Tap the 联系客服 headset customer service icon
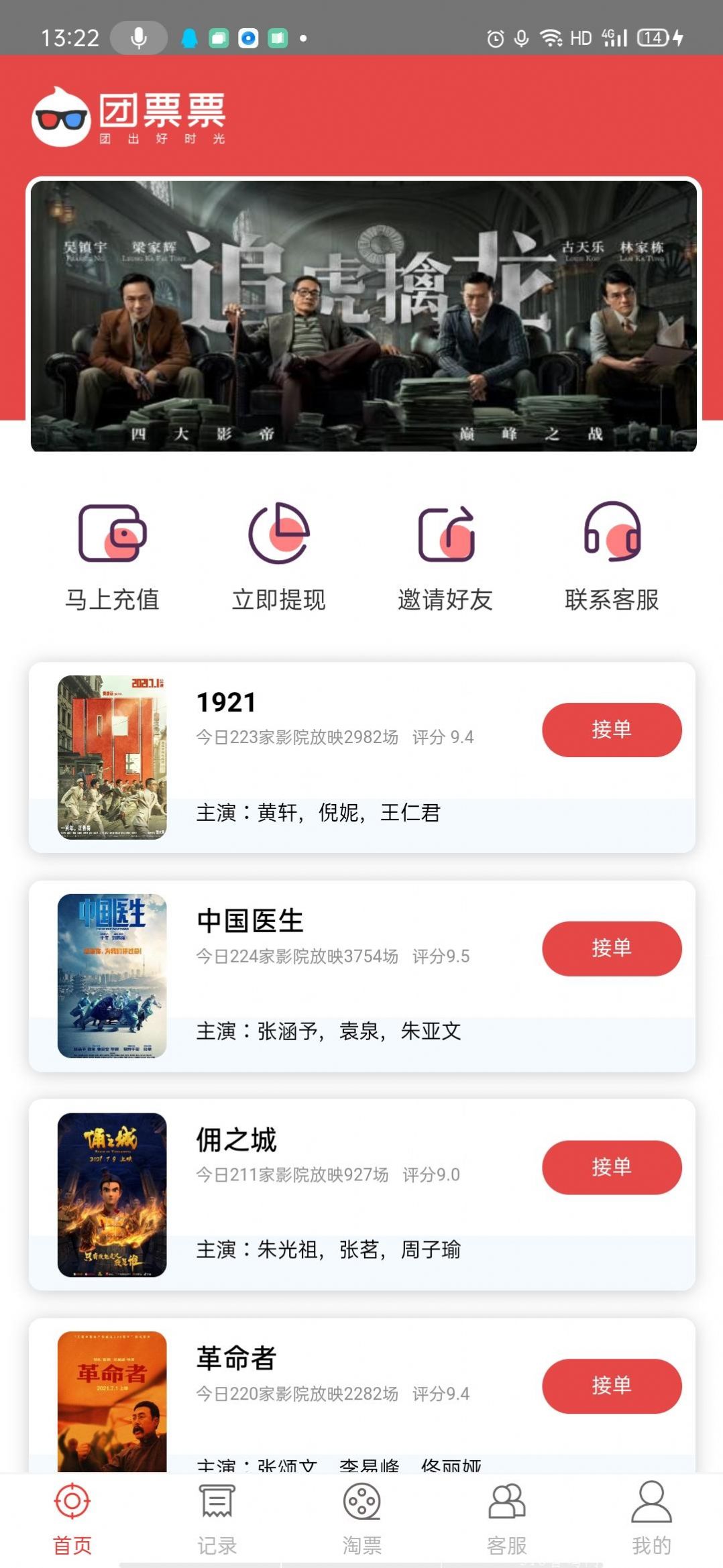723x1568 pixels. point(612,535)
